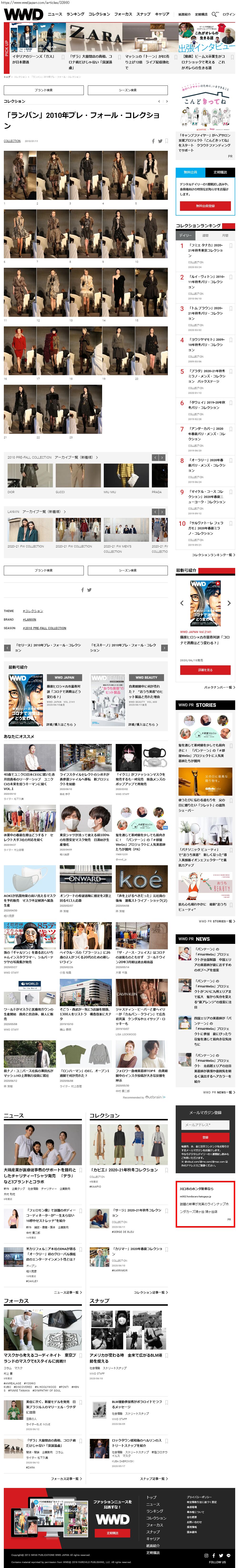239x1568 pixels.
Task: Select the デイリー ranking tab
Action: (185, 235)
